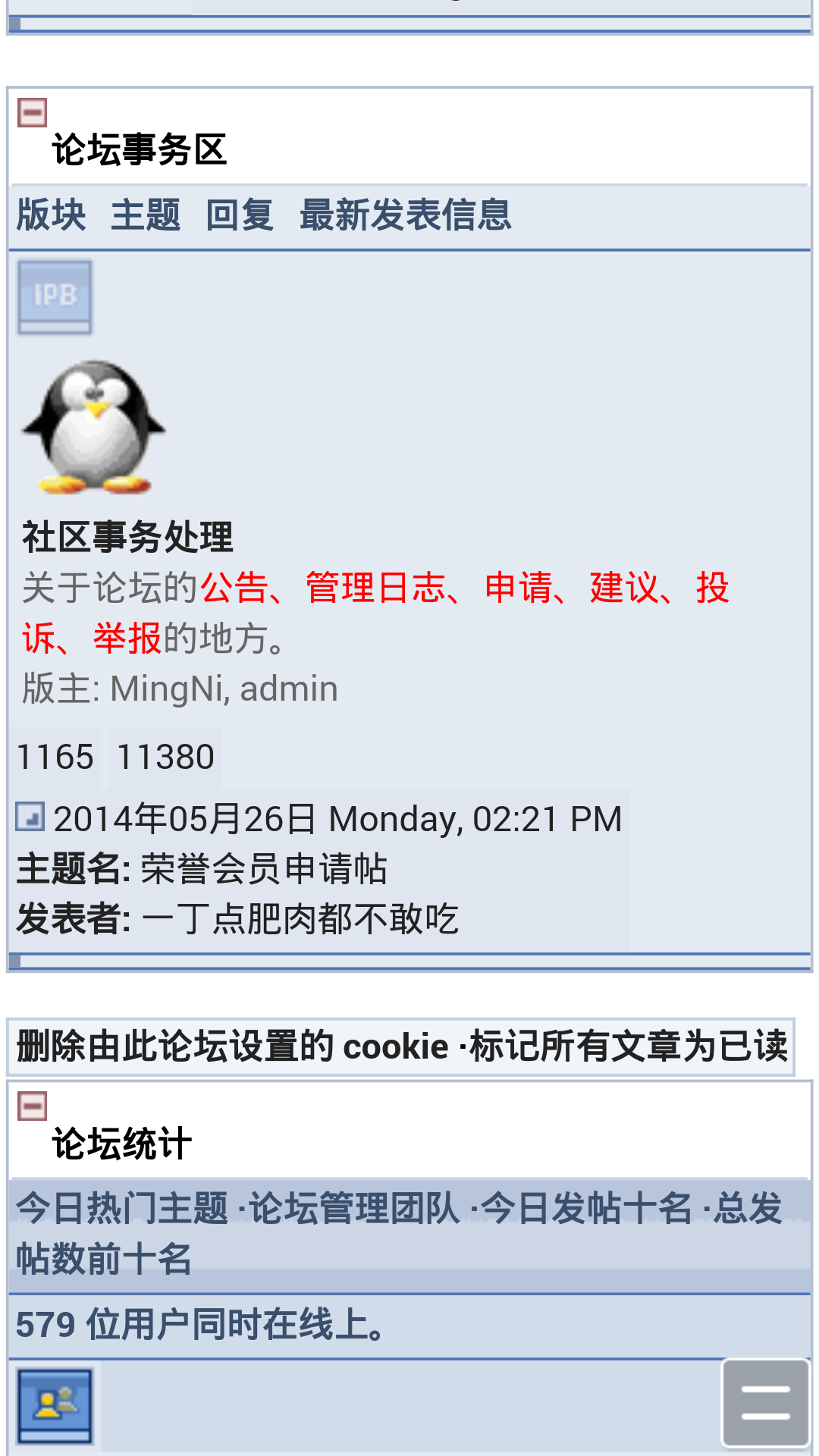The width and height of the screenshot is (819, 1456).
Task: Open moderator MingNi's profile
Action: (165, 689)
